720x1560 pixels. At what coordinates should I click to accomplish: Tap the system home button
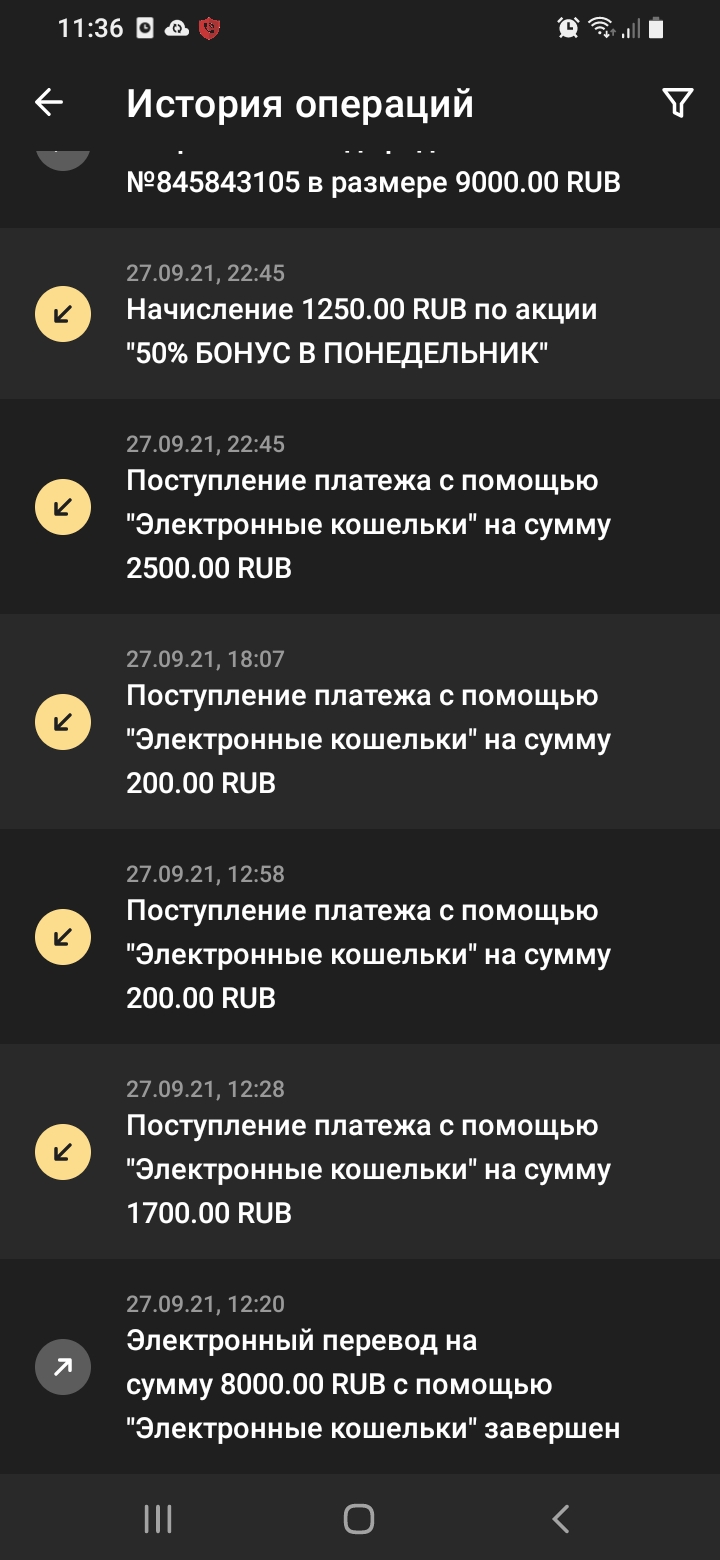(359, 1519)
